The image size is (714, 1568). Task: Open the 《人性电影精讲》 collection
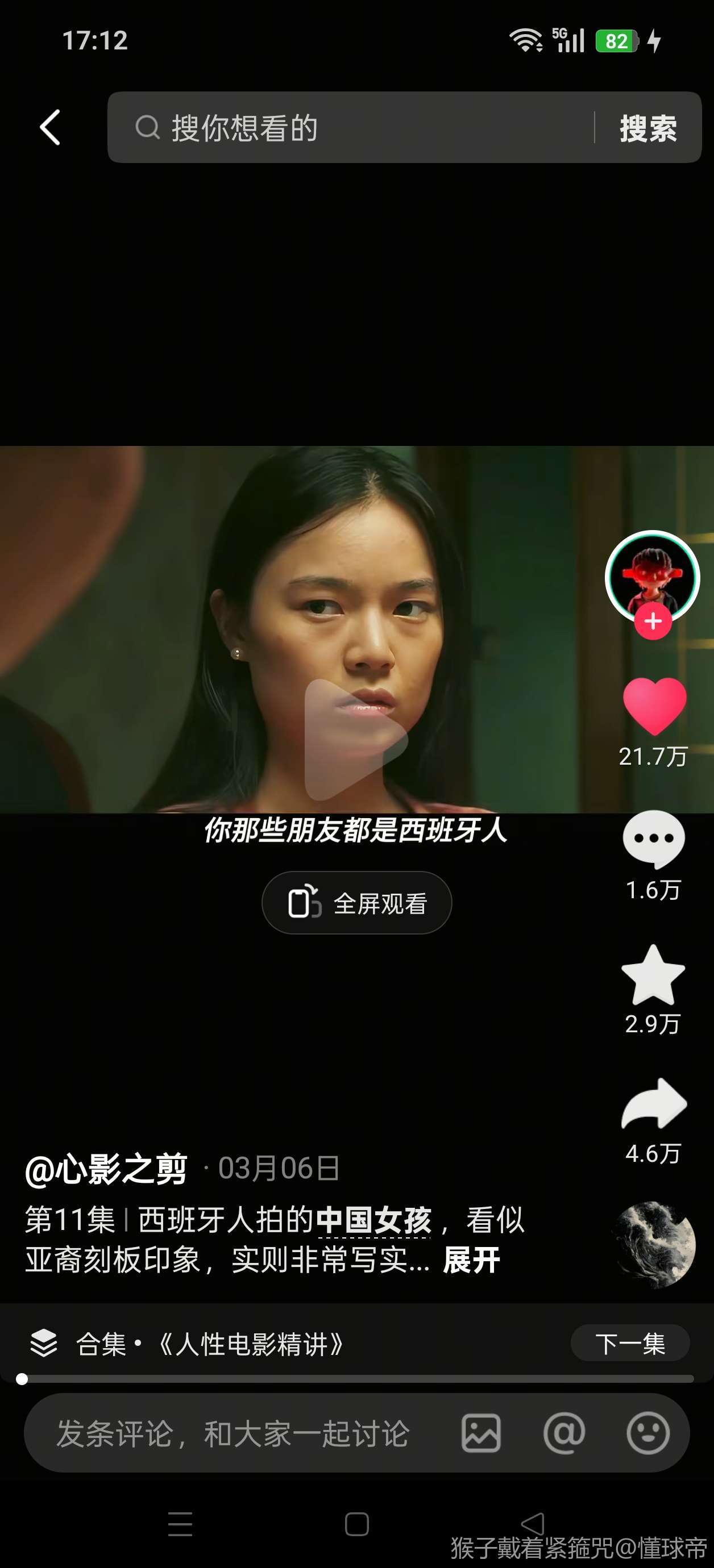[250, 1344]
